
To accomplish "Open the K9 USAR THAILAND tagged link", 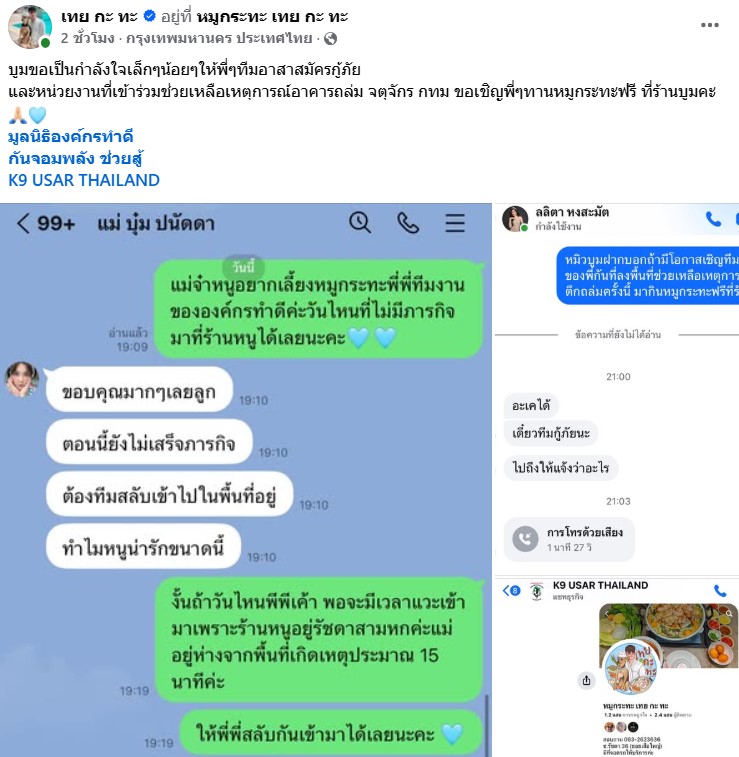I will (84, 180).
